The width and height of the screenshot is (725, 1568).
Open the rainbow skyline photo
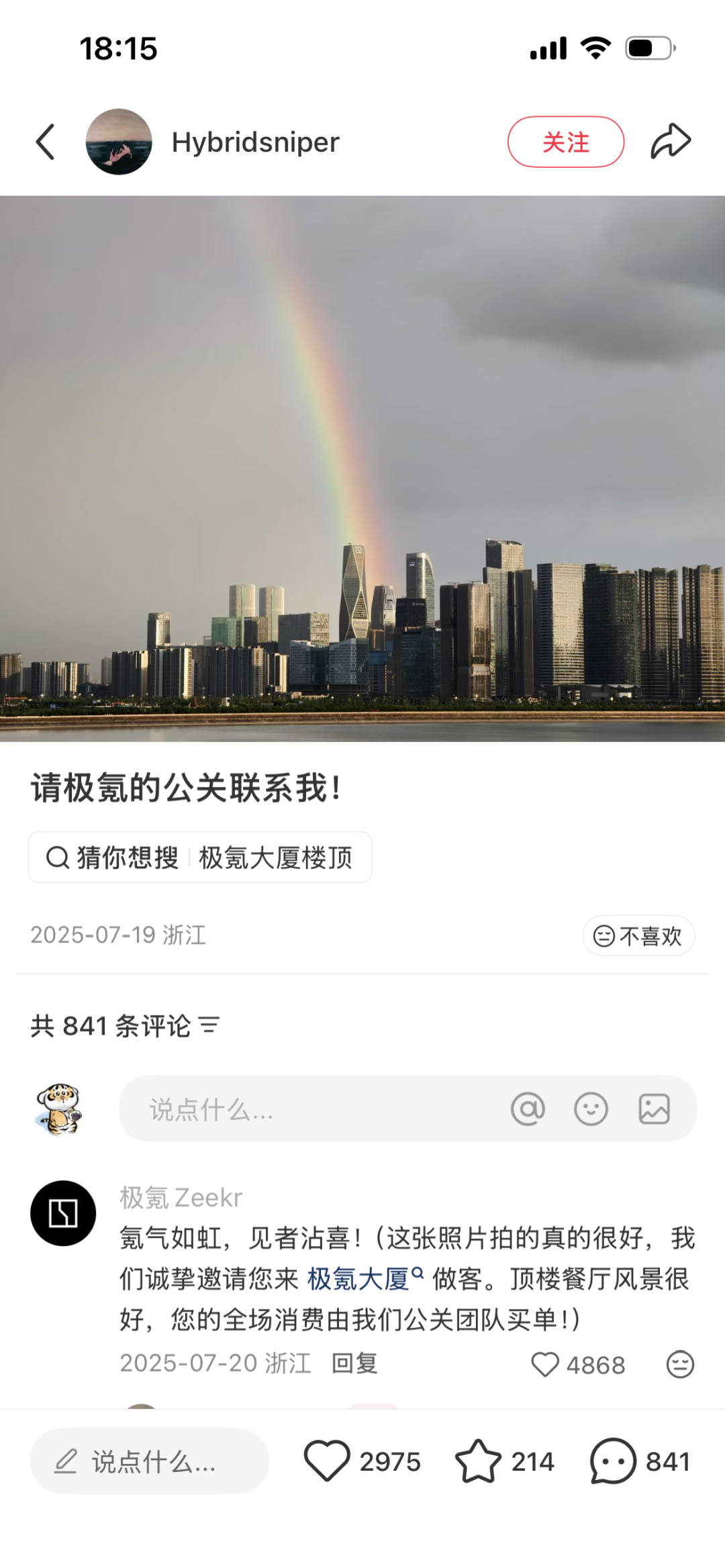362,468
